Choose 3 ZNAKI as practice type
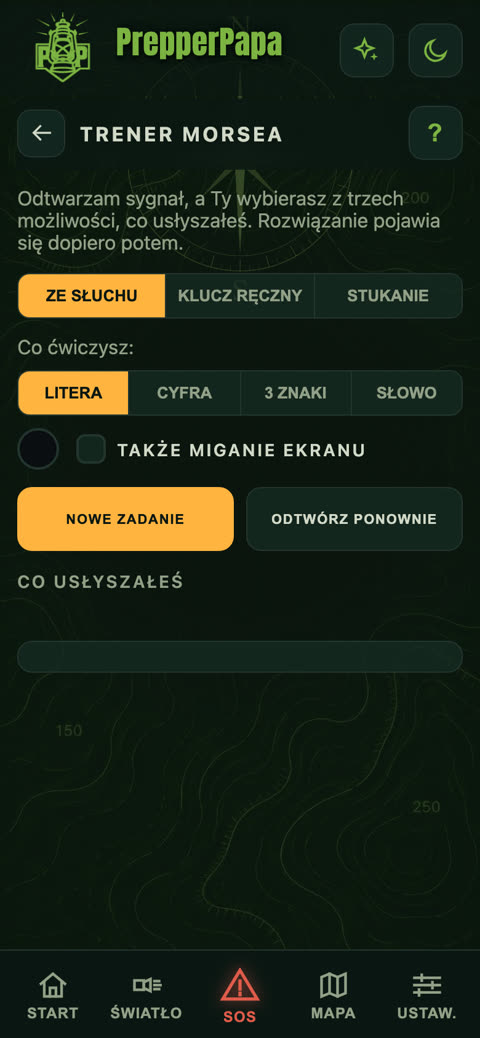The image size is (480, 1038). pyautogui.click(x=295, y=393)
